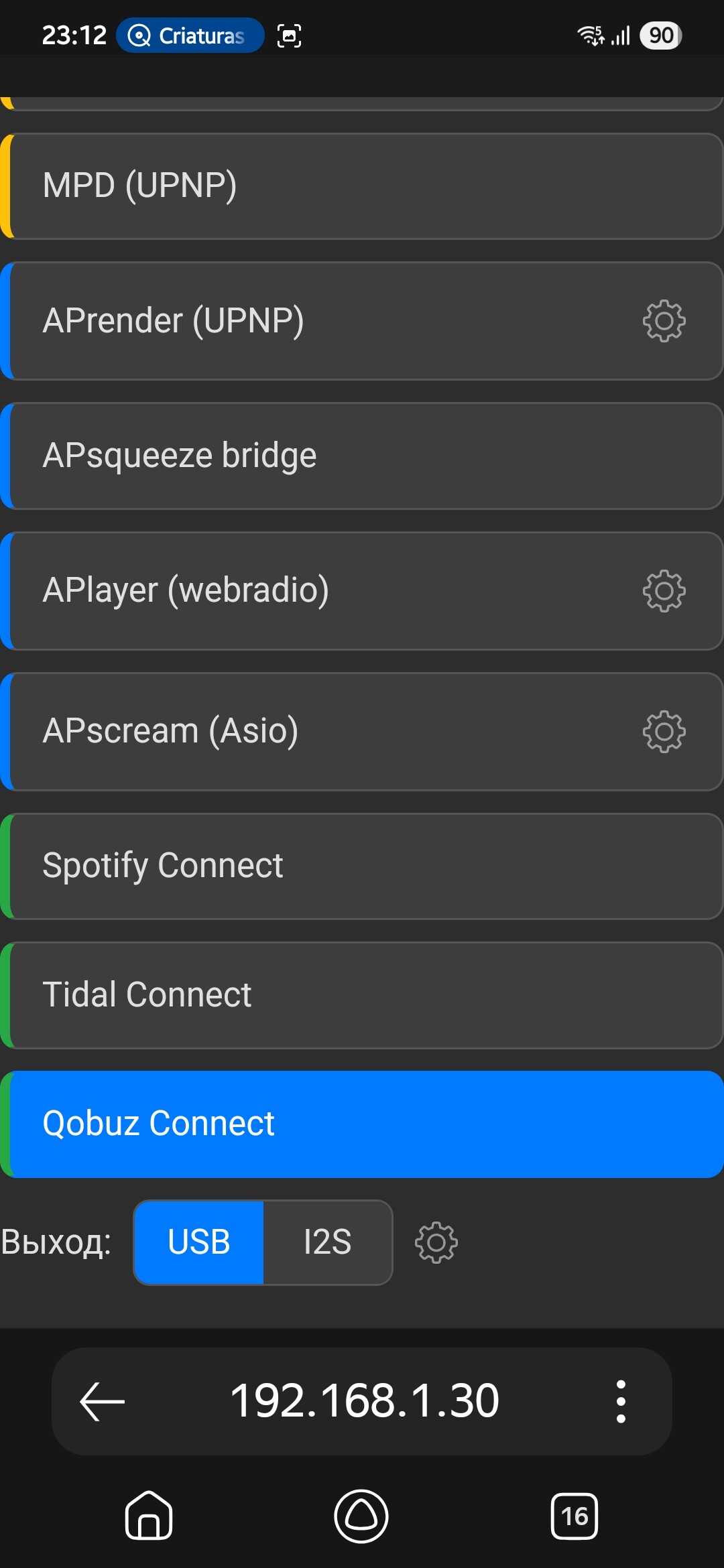
Task: Select the MPD (UPNP) player
Action: point(362,186)
